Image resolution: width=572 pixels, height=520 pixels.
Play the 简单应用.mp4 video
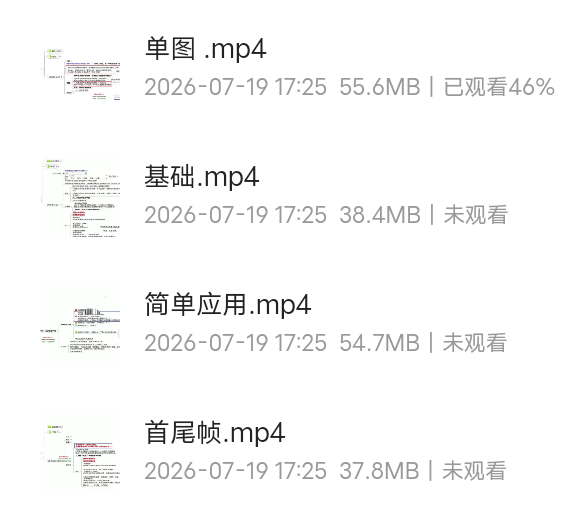pos(286,324)
